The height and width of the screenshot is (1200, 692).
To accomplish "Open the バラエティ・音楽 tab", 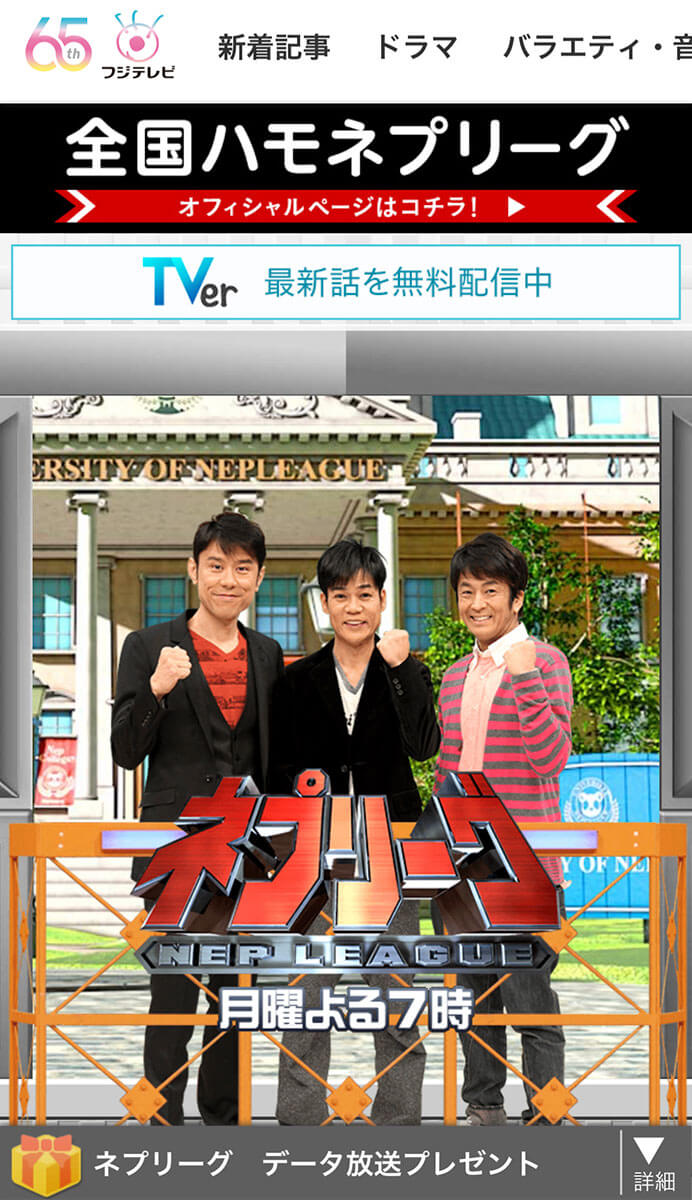I will tap(597, 47).
